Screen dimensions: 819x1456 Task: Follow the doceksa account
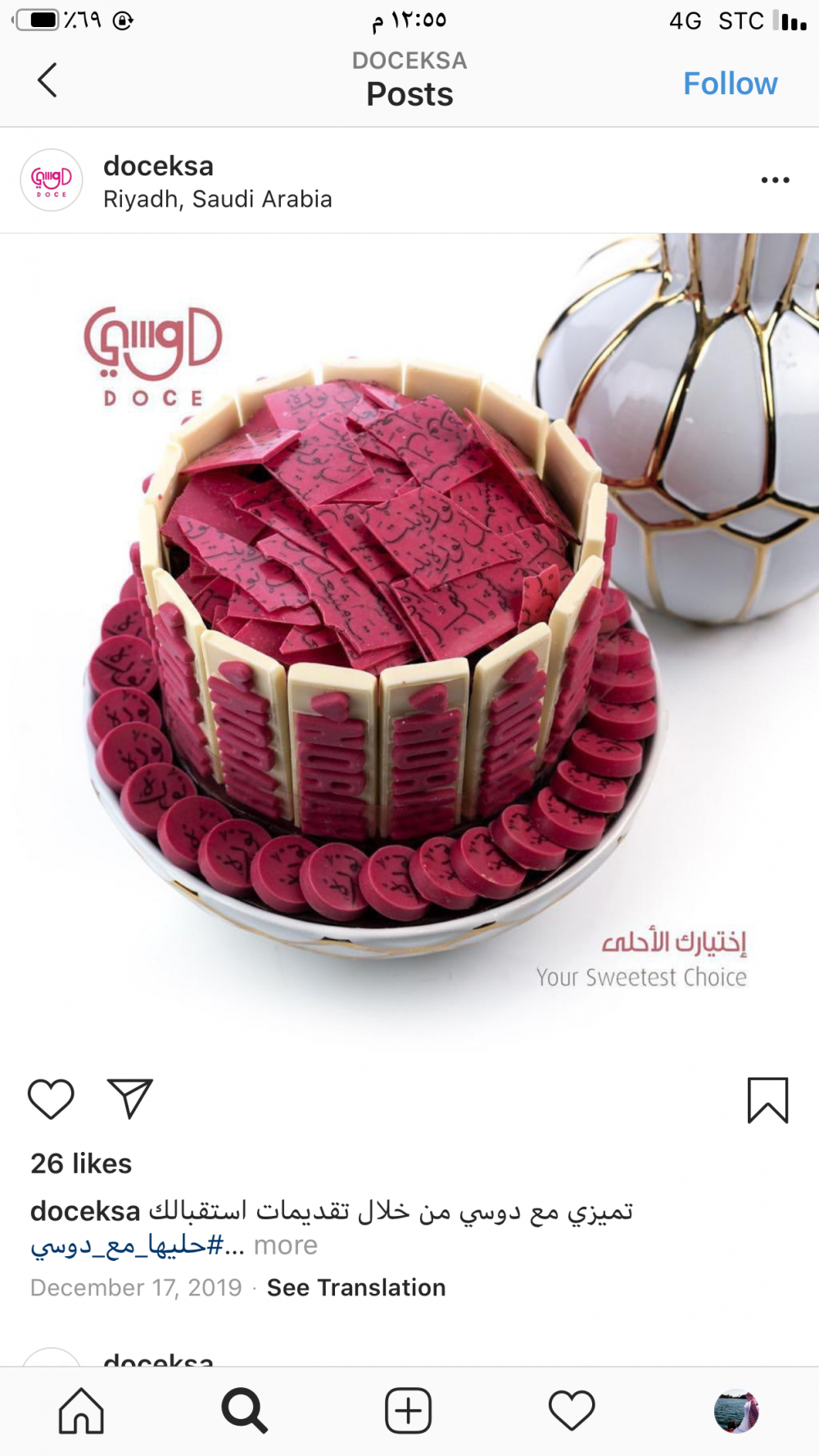(730, 84)
